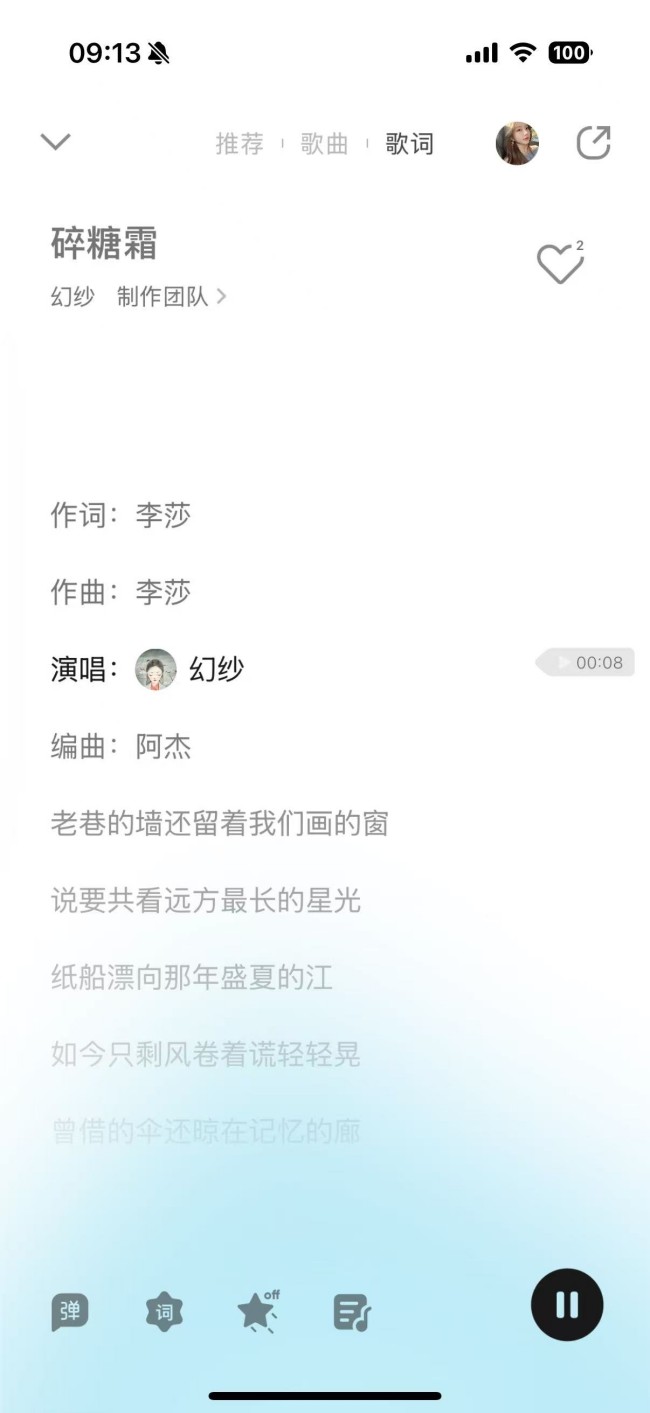The image size is (650, 1413).
Task: Open the 制作团队 credits
Action: point(171,297)
